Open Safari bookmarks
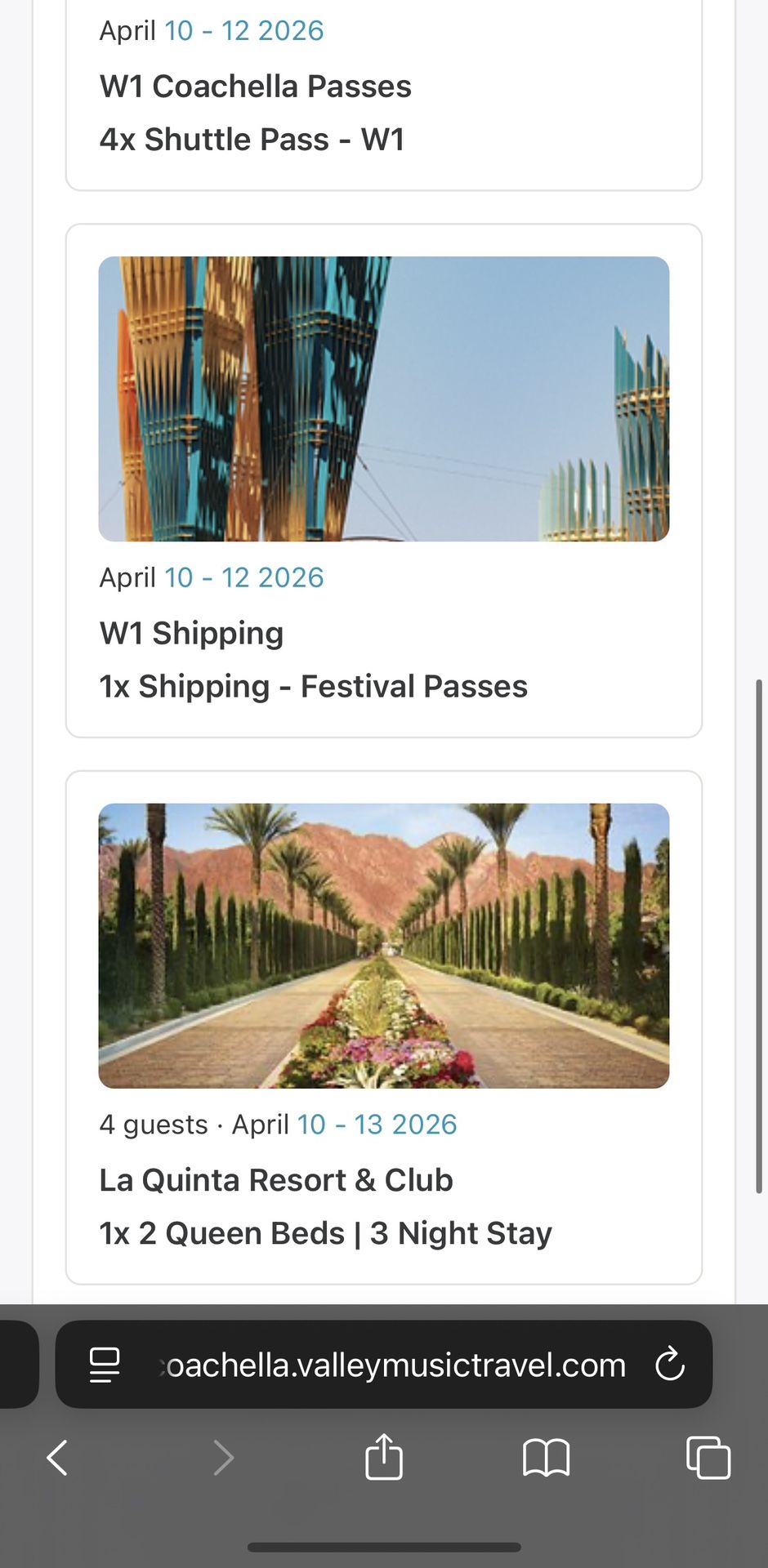The image size is (768, 1568). 546,1458
